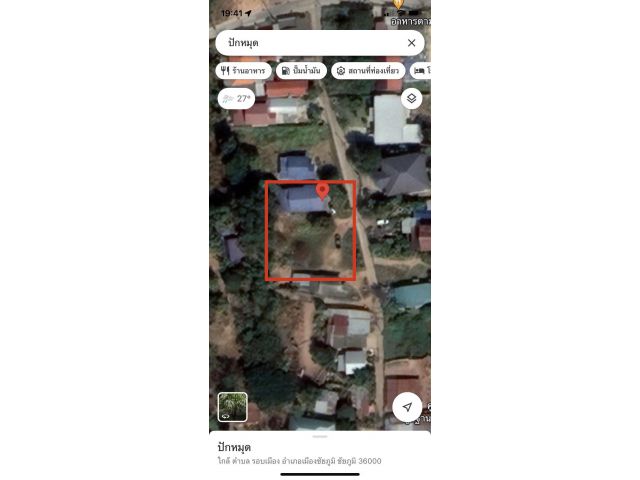
Task: Open the map layers button
Action: 411,99
